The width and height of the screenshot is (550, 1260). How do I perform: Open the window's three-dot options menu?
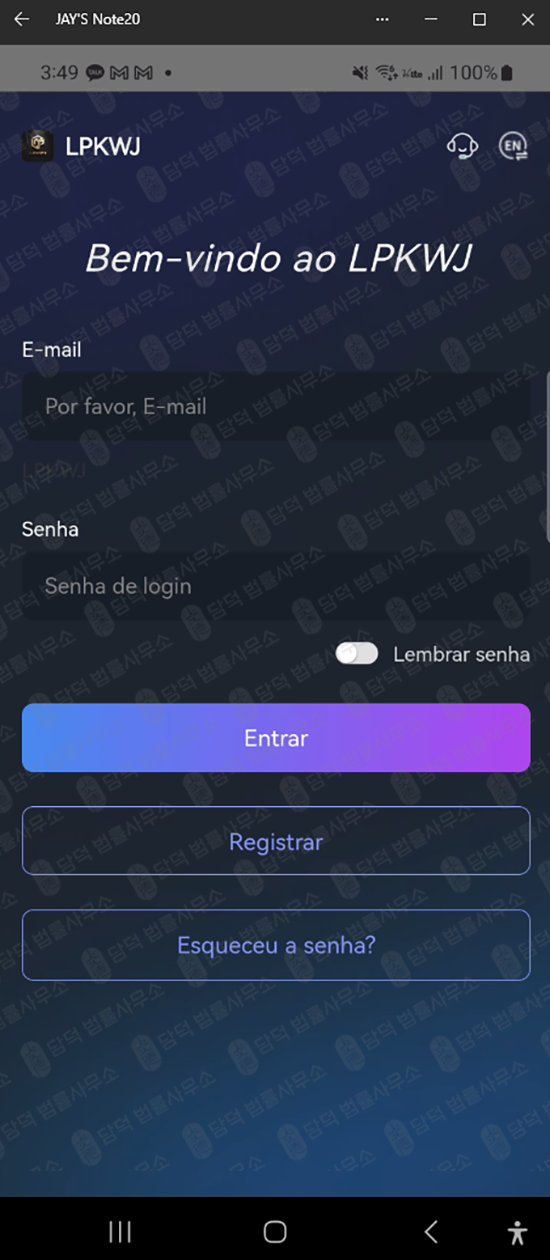(382, 19)
